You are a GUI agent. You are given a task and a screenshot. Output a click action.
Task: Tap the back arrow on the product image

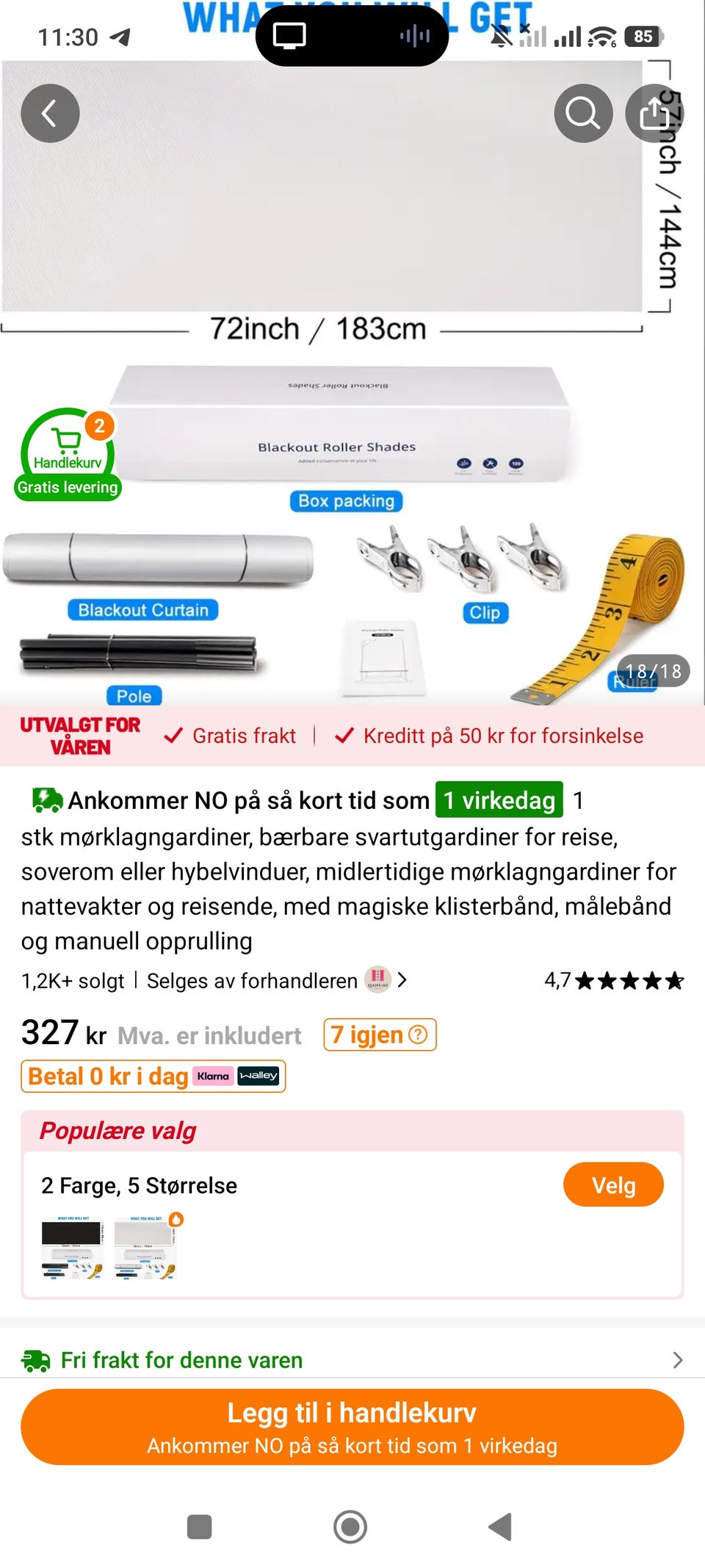click(50, 113)
